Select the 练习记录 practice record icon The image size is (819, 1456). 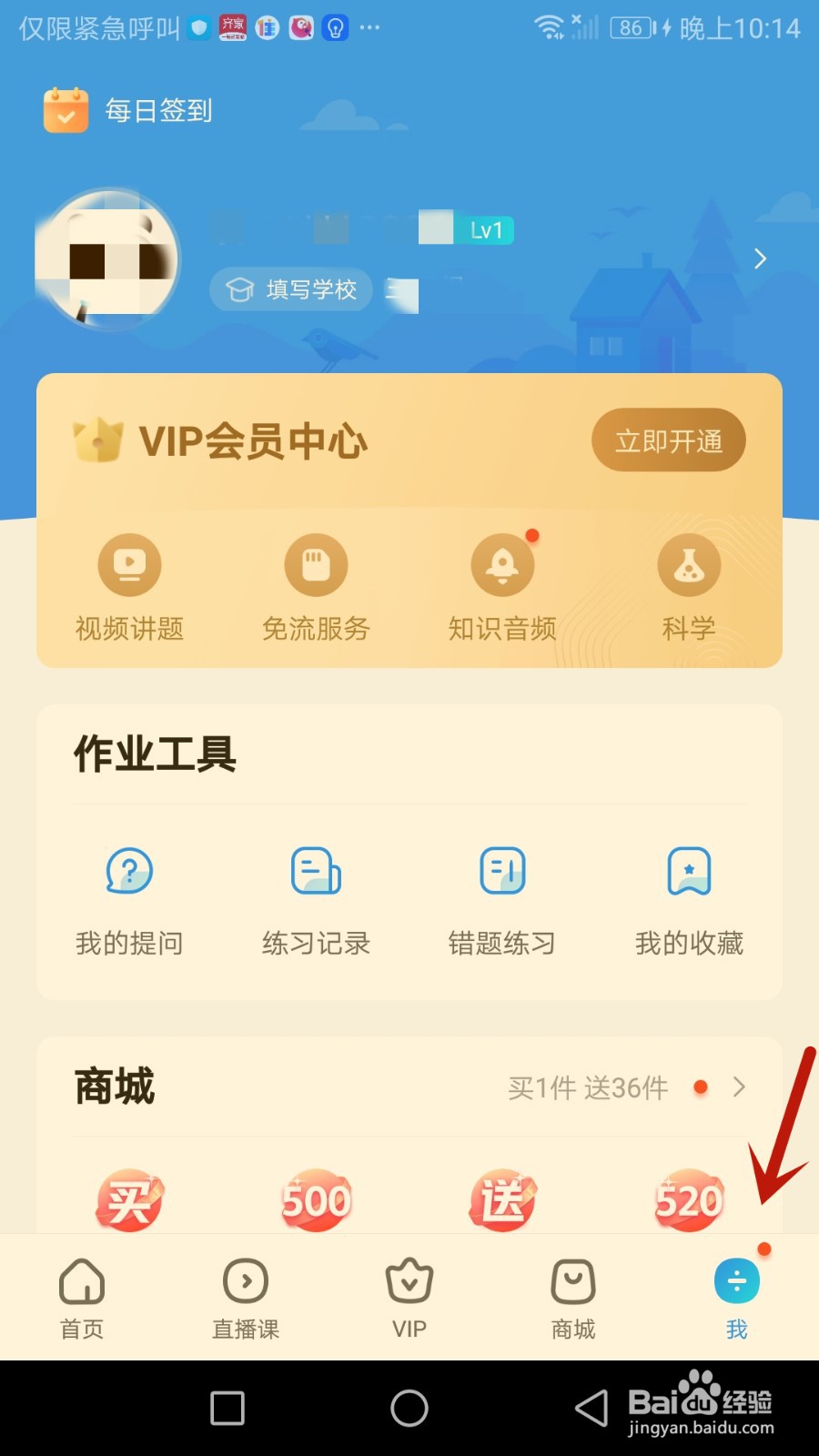316,871
